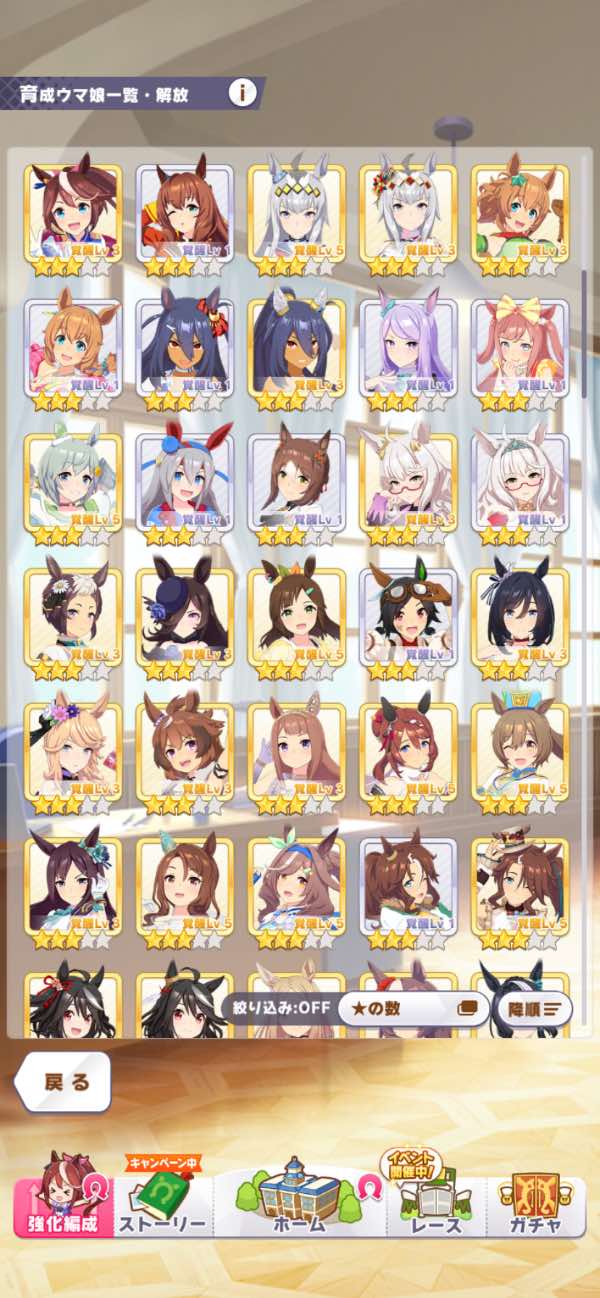Select the first character card with white-streaked brown hair
Image resolution: width=600 pixels, height=1298 pixels.
(72, 213)
